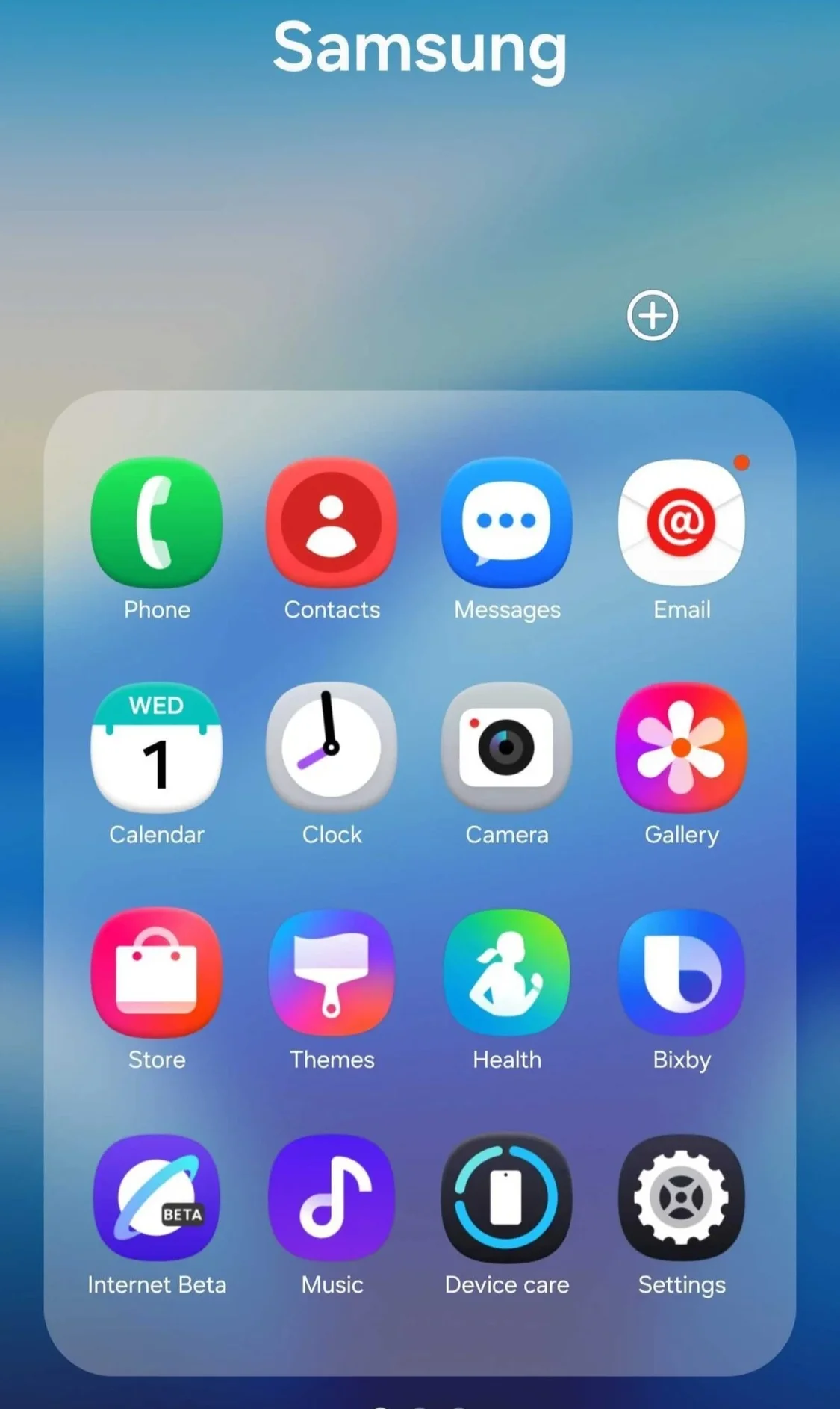The image size is (840, 1409).
Task: Launch the Calendar app
Action: coord(157,747)
